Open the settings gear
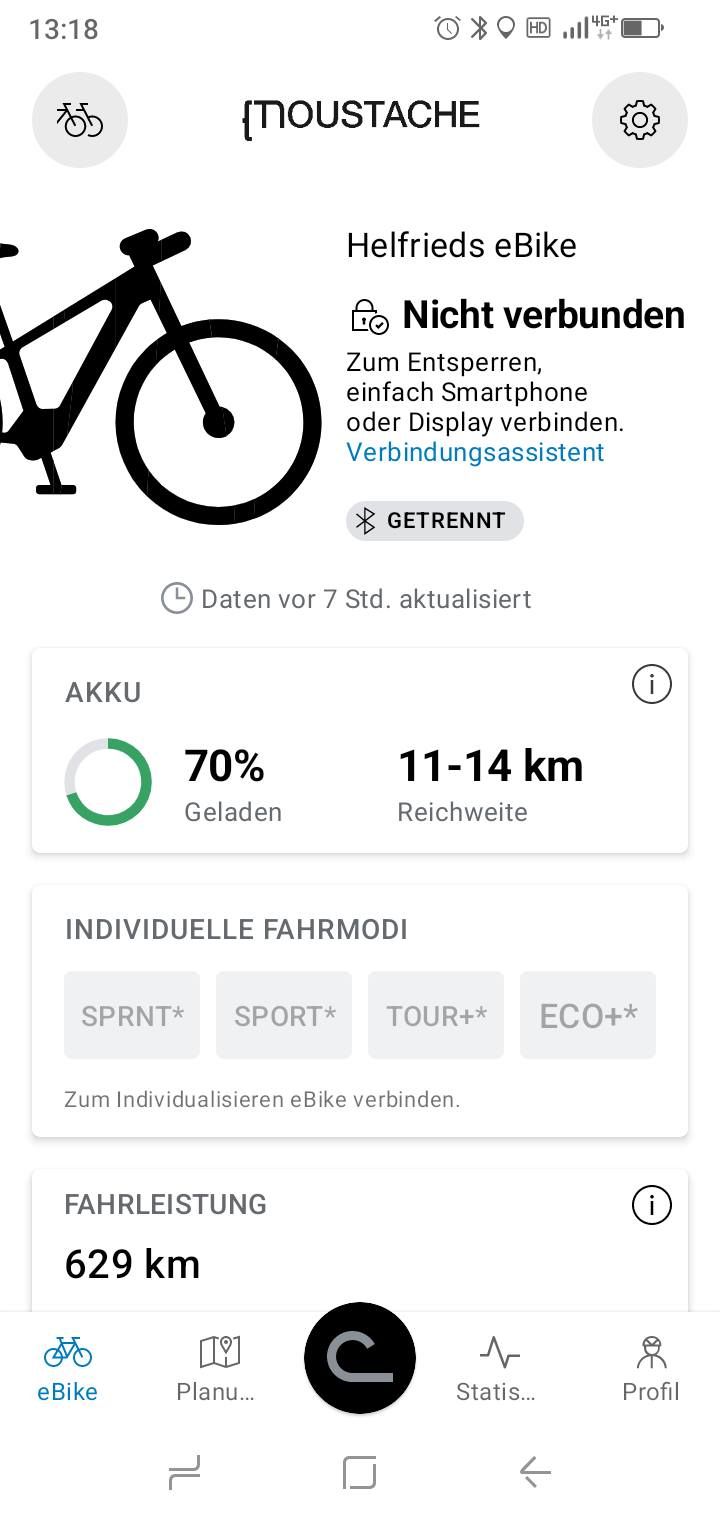The image size is (720, 1520). coord(640,121)
